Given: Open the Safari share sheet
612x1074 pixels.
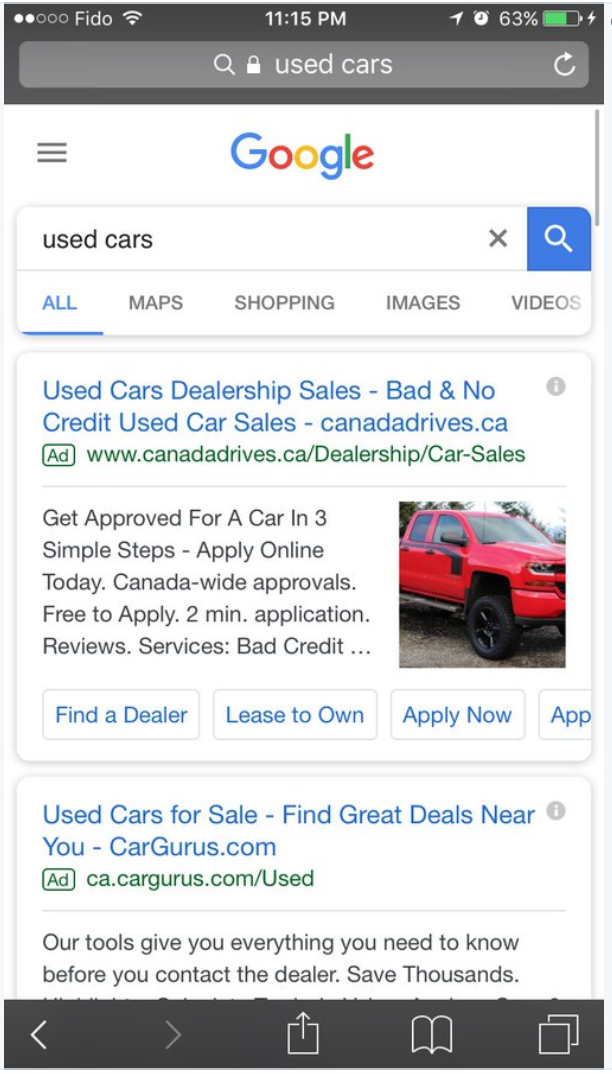Looking at the screenshot, I should click(303, 1032).
